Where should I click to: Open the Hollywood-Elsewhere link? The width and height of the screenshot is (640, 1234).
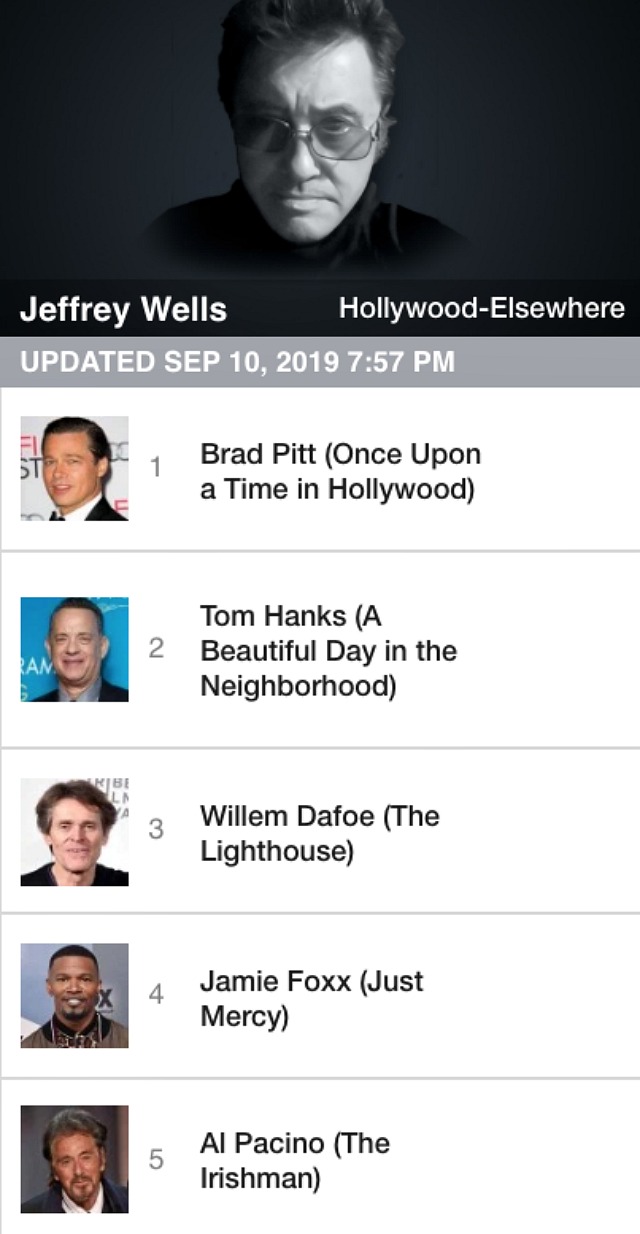point(482,308)
